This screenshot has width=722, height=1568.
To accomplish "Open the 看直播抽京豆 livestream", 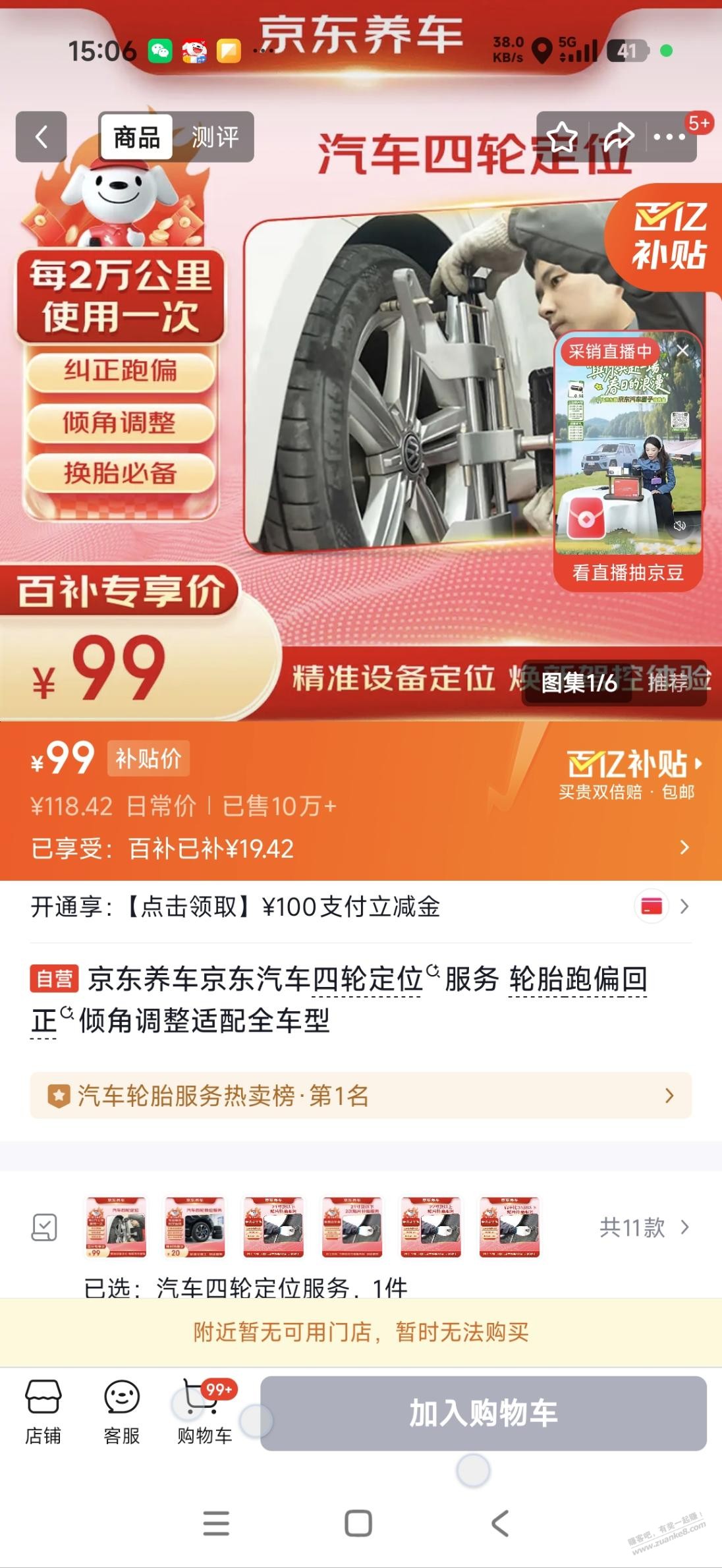I will click(628, 572).
